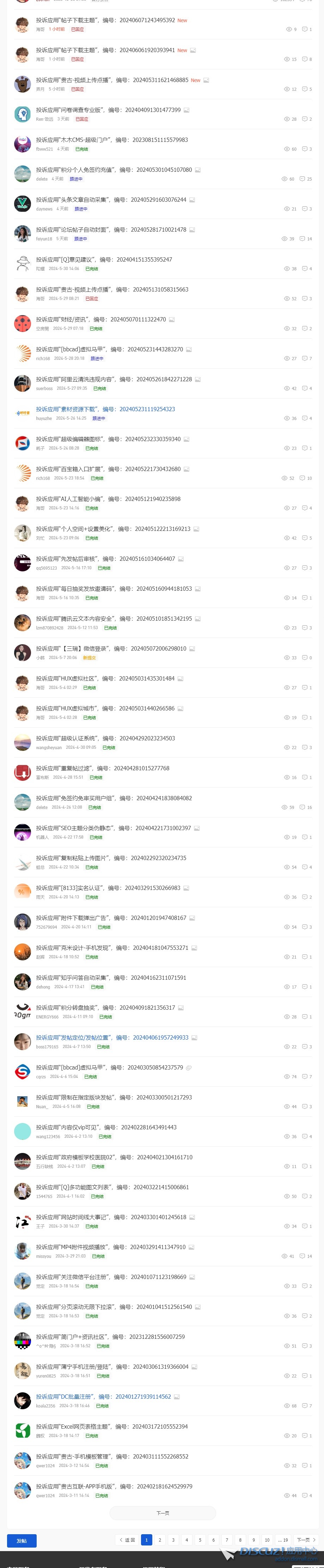The width and height of the screenshot is (324, 1568).
Task: Load more threads with 下一页 button
Action: (163, 1512)
